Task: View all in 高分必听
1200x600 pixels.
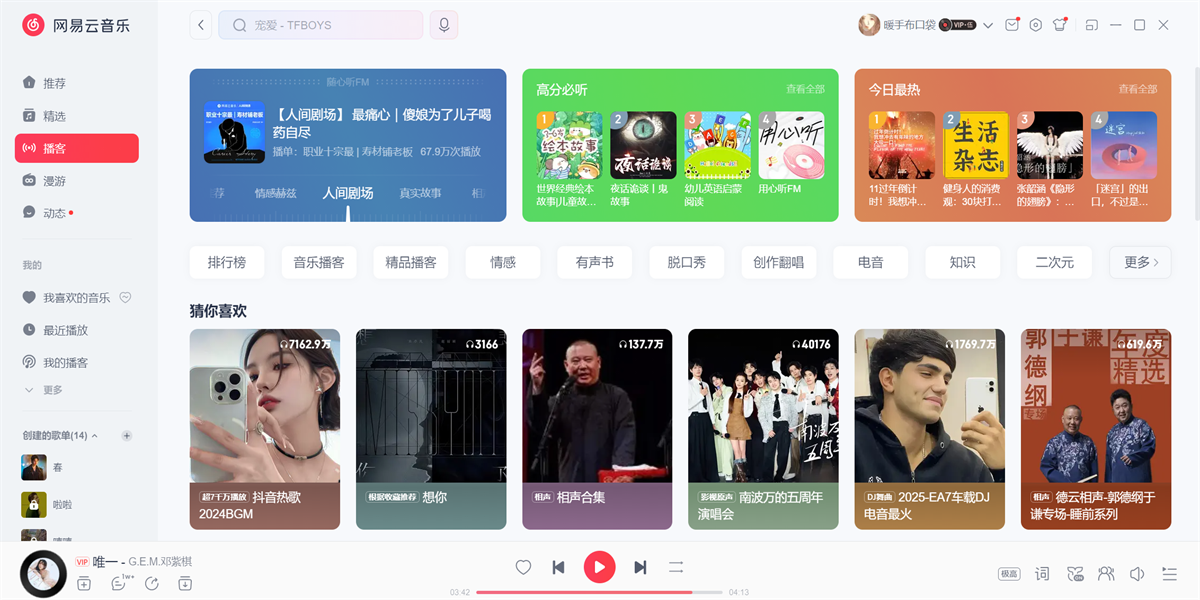Action: point(805,89)
